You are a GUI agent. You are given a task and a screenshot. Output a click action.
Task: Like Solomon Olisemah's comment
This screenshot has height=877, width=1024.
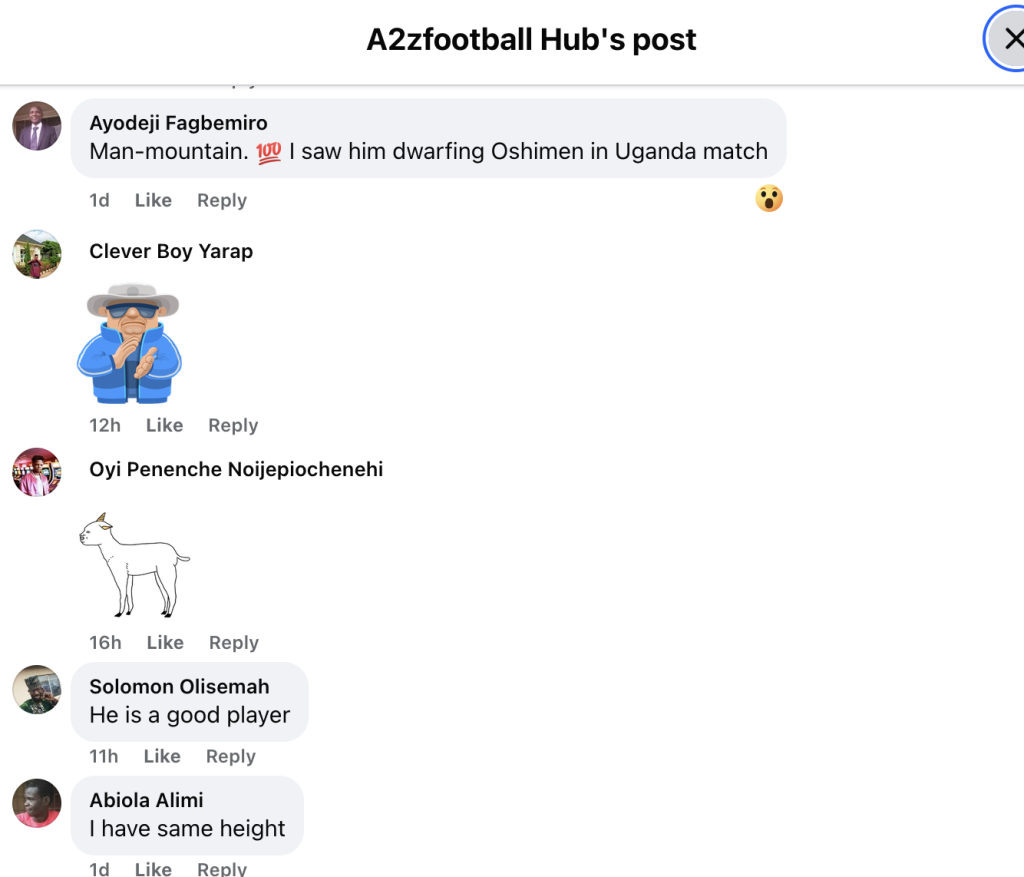coord(162,756)
